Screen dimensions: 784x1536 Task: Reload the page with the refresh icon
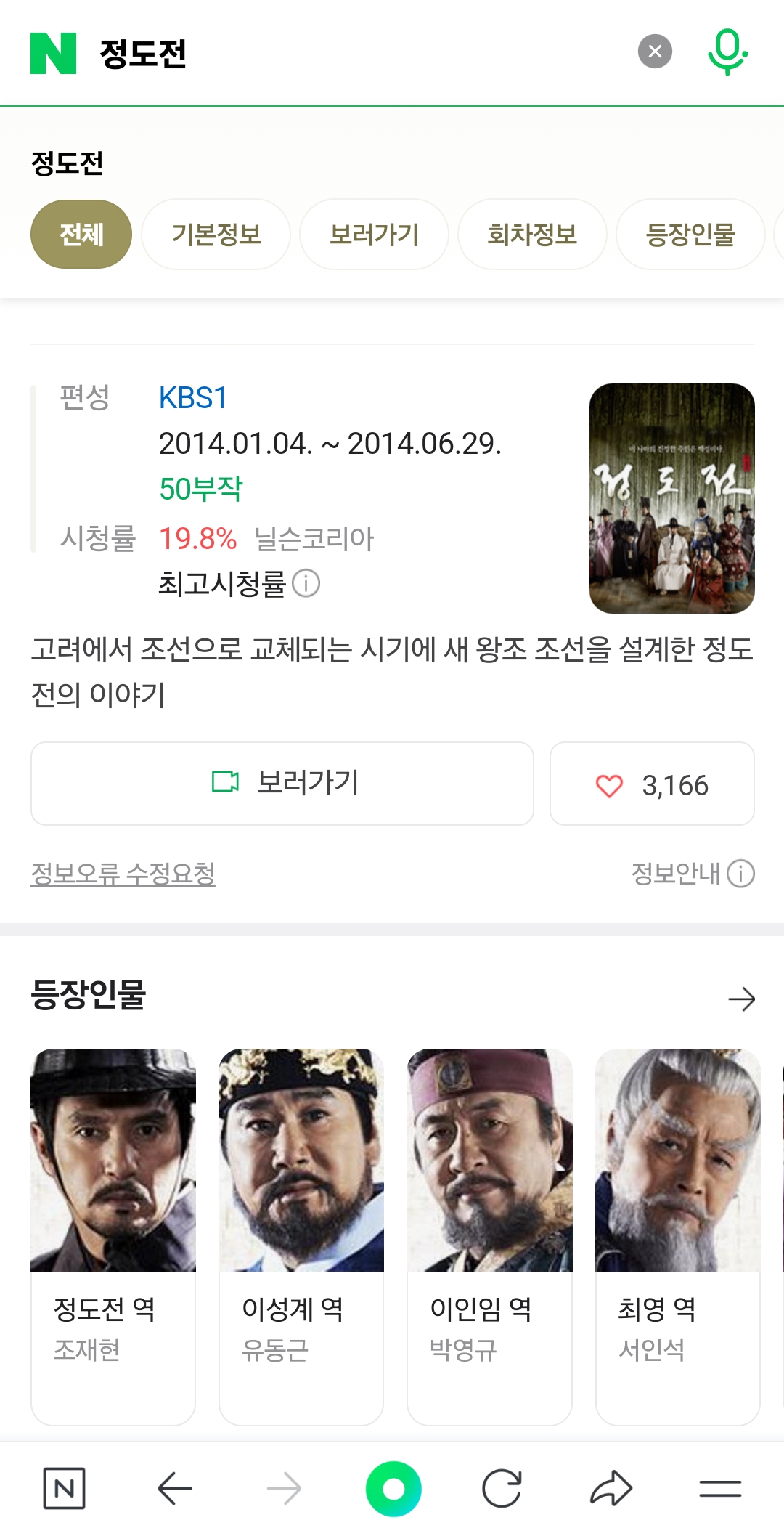[502, 1489]
